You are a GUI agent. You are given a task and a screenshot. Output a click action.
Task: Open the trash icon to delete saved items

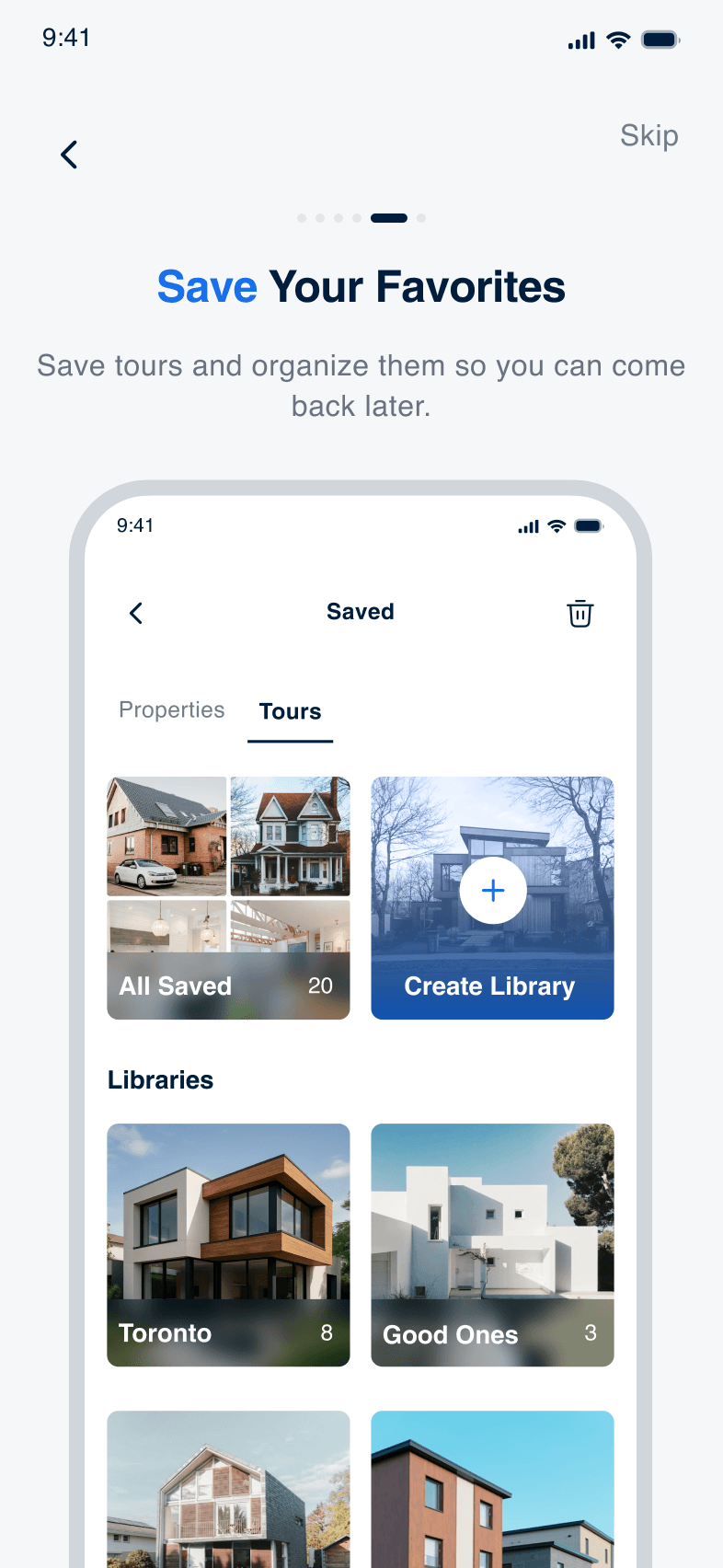click(x=580, y=613)
